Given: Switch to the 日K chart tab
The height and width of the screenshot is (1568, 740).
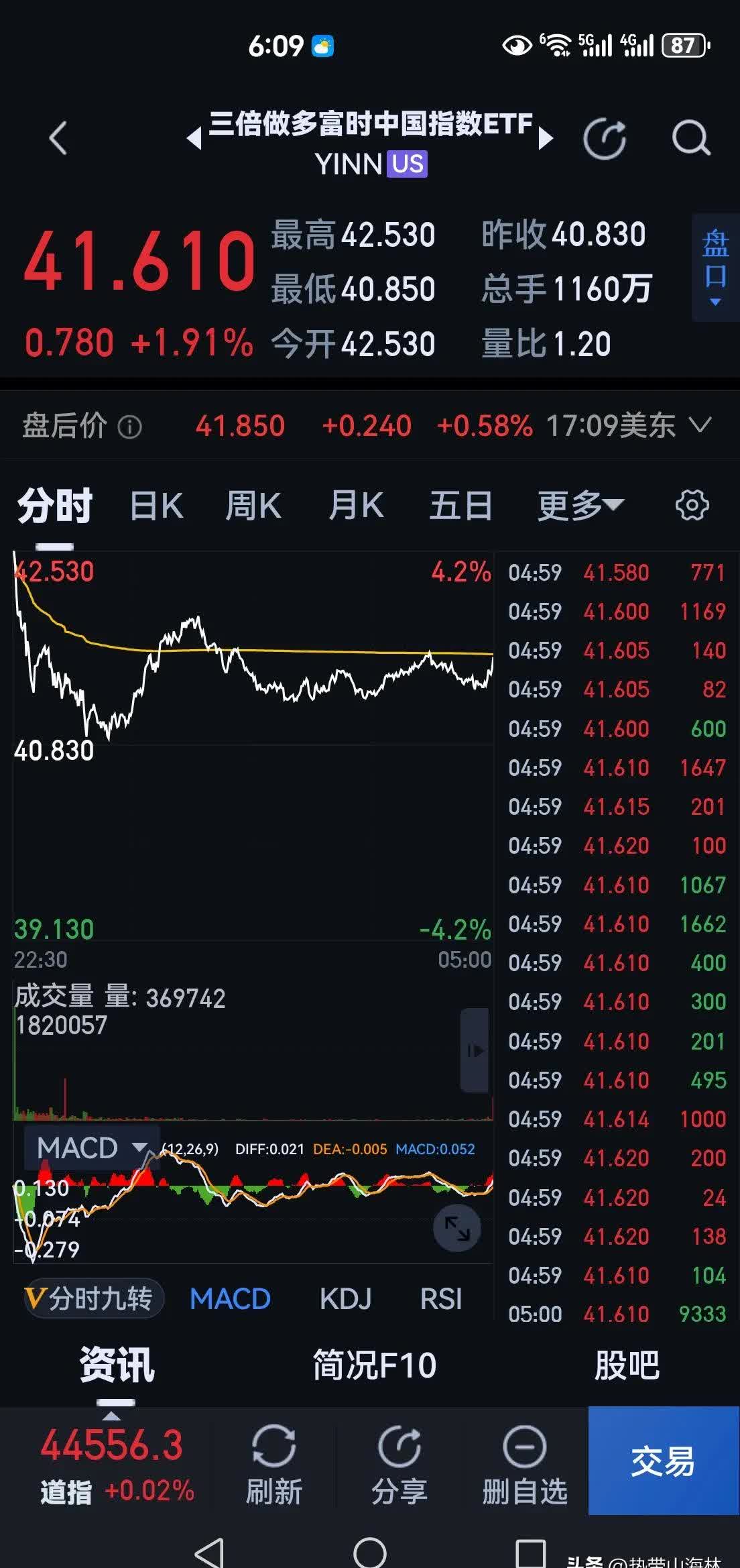Looking at the screenshot, I should [156, 506].
